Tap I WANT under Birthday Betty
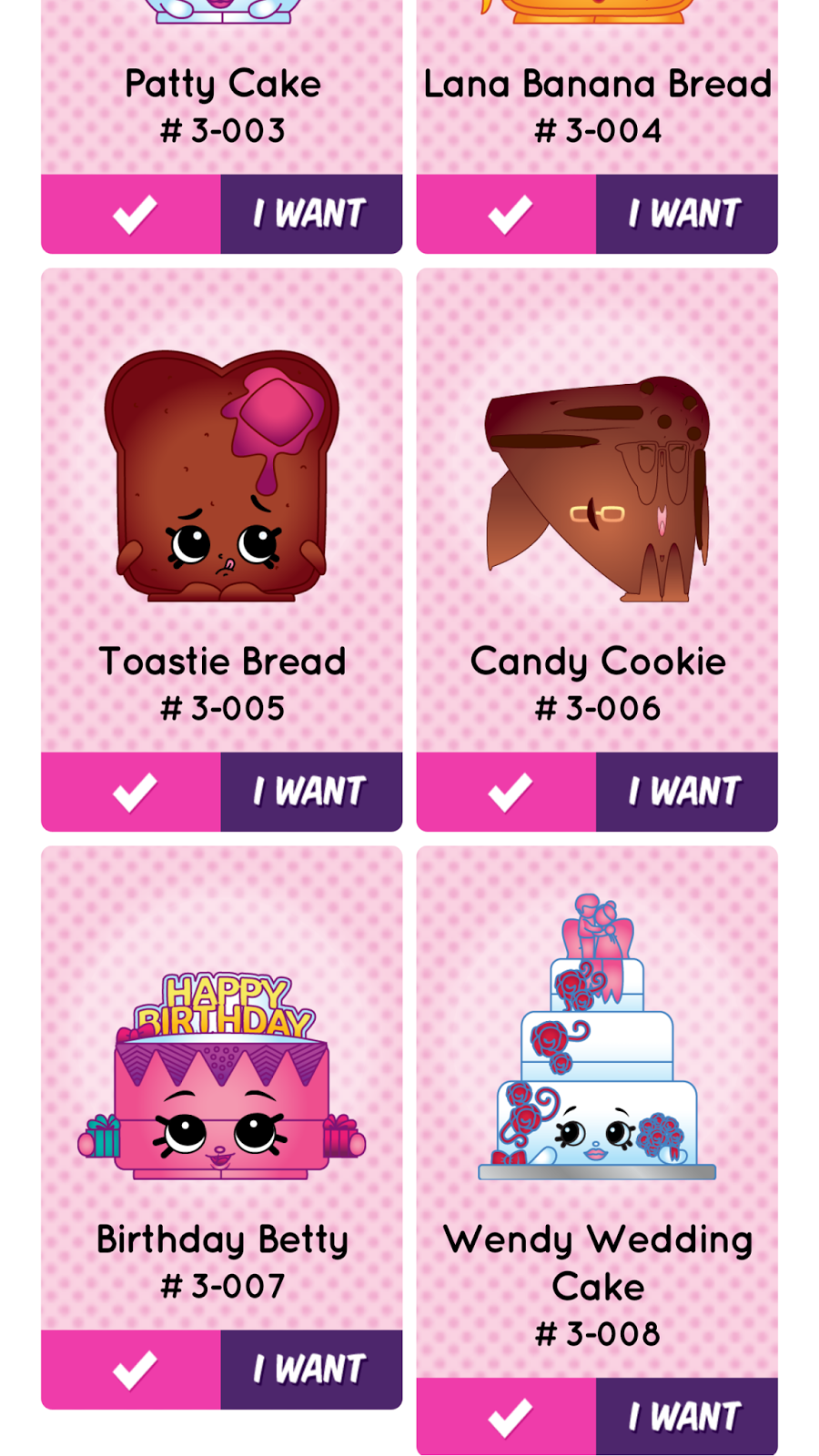 tap(312, 1368)
